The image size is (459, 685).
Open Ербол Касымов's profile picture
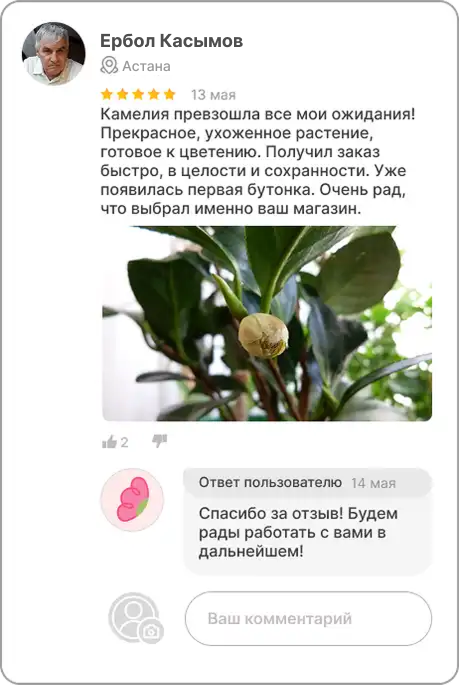[54, 53]
